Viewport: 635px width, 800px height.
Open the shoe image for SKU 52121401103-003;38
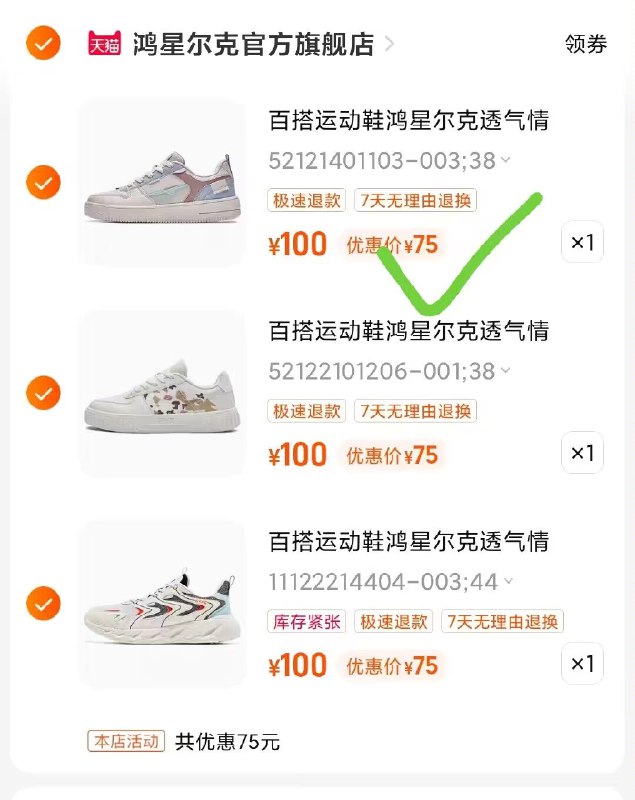coord(162,183)
